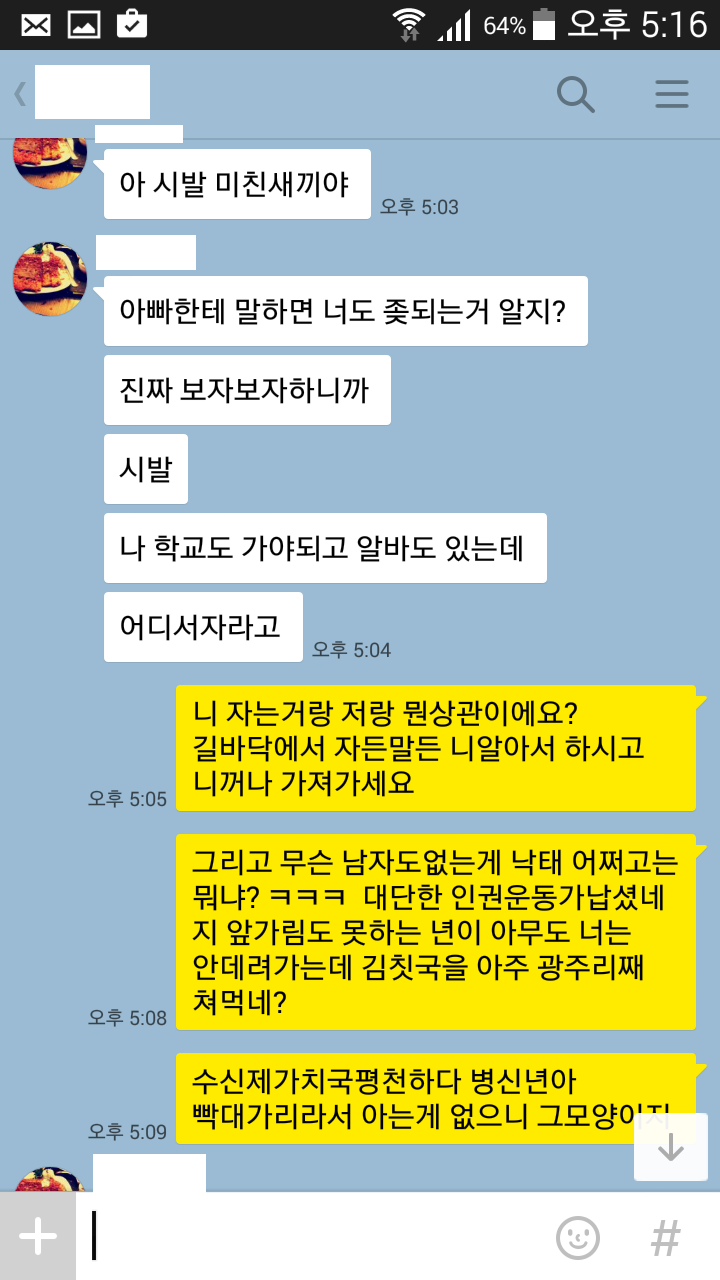This screenshot has height=1280, width=720.
Task: Open the chat room hamburger menu
Action: tap(672, 95)
